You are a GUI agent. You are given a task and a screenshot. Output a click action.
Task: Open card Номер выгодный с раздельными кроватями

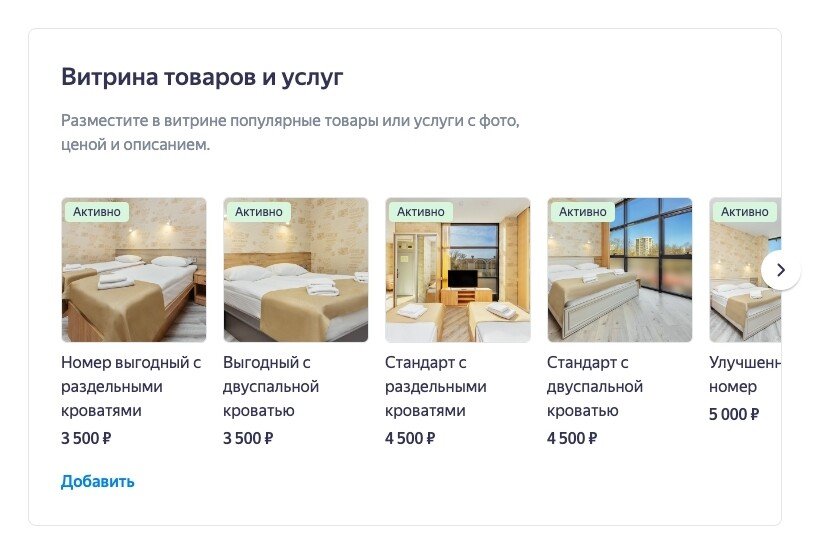click(x=133, y=271)
